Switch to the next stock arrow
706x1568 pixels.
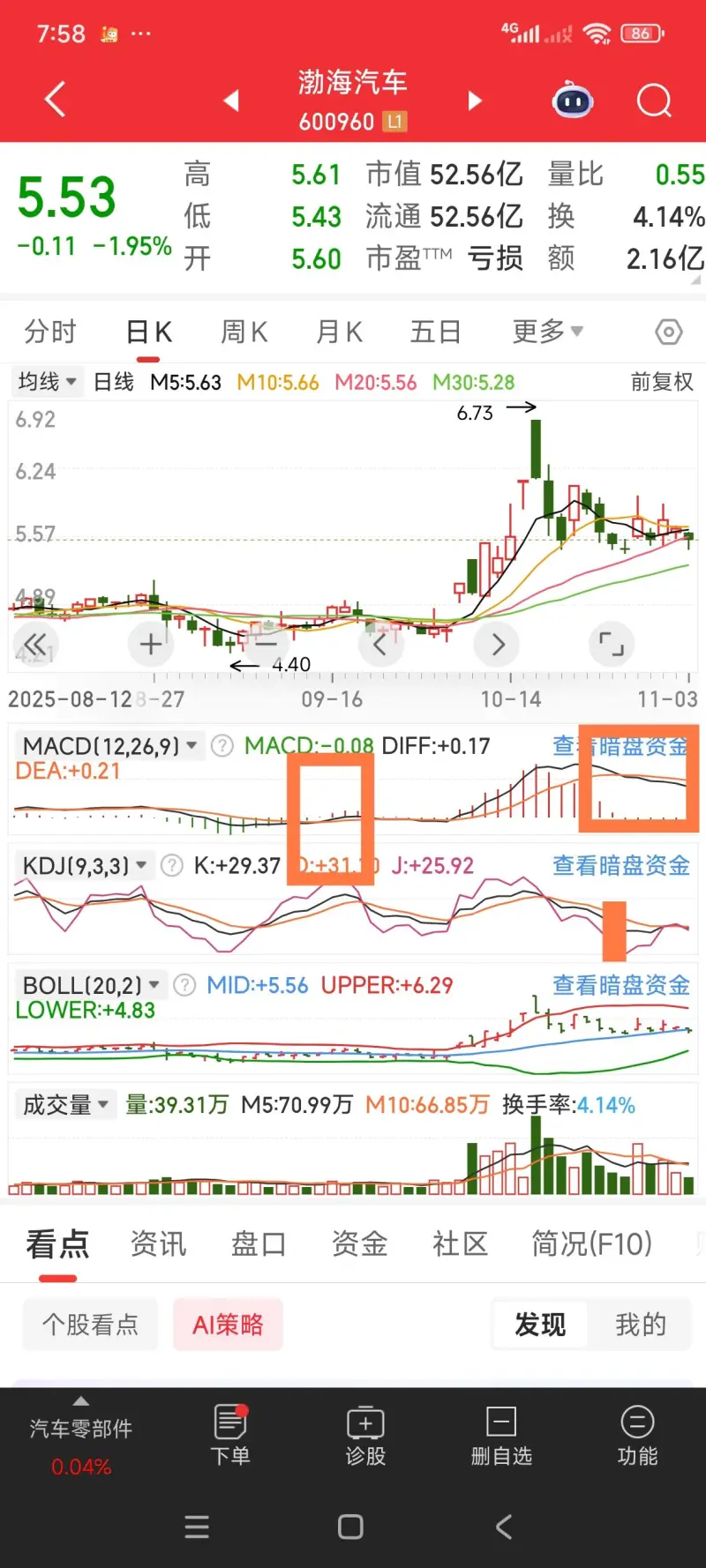click(x=475, y=101)
